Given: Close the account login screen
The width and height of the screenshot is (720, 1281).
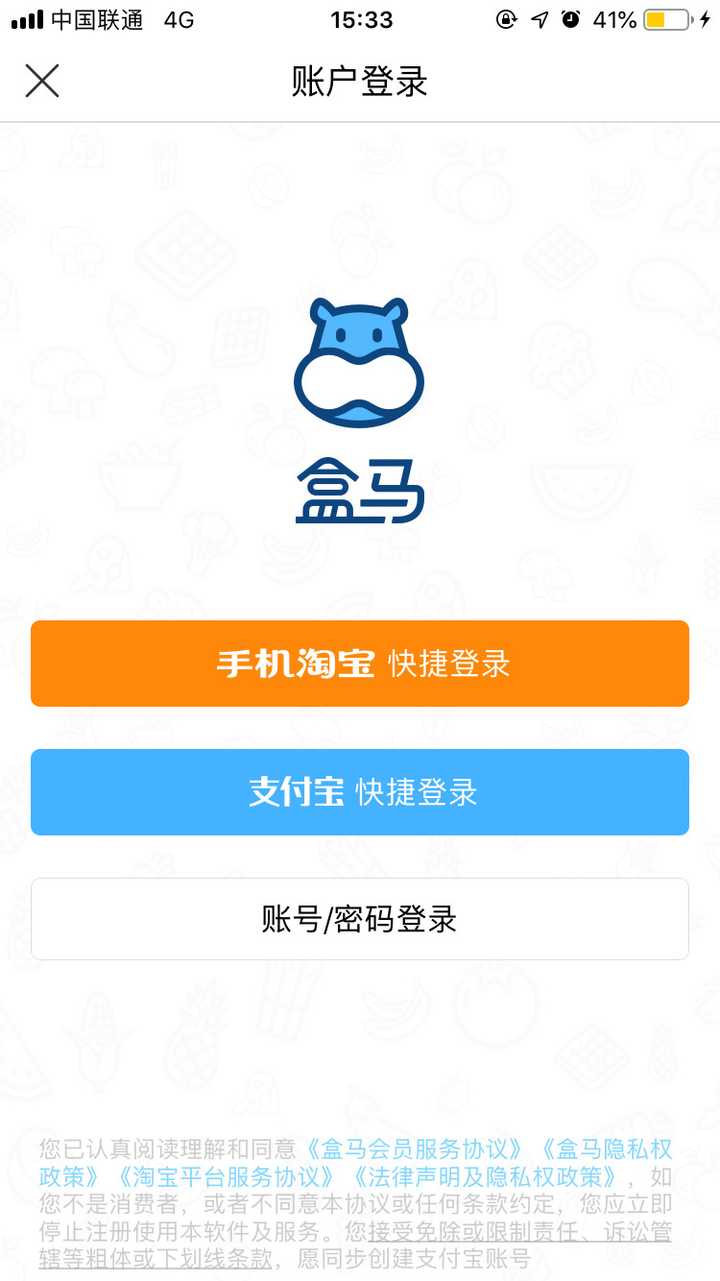Looking at the screenshot, I should tap(42, 81).
